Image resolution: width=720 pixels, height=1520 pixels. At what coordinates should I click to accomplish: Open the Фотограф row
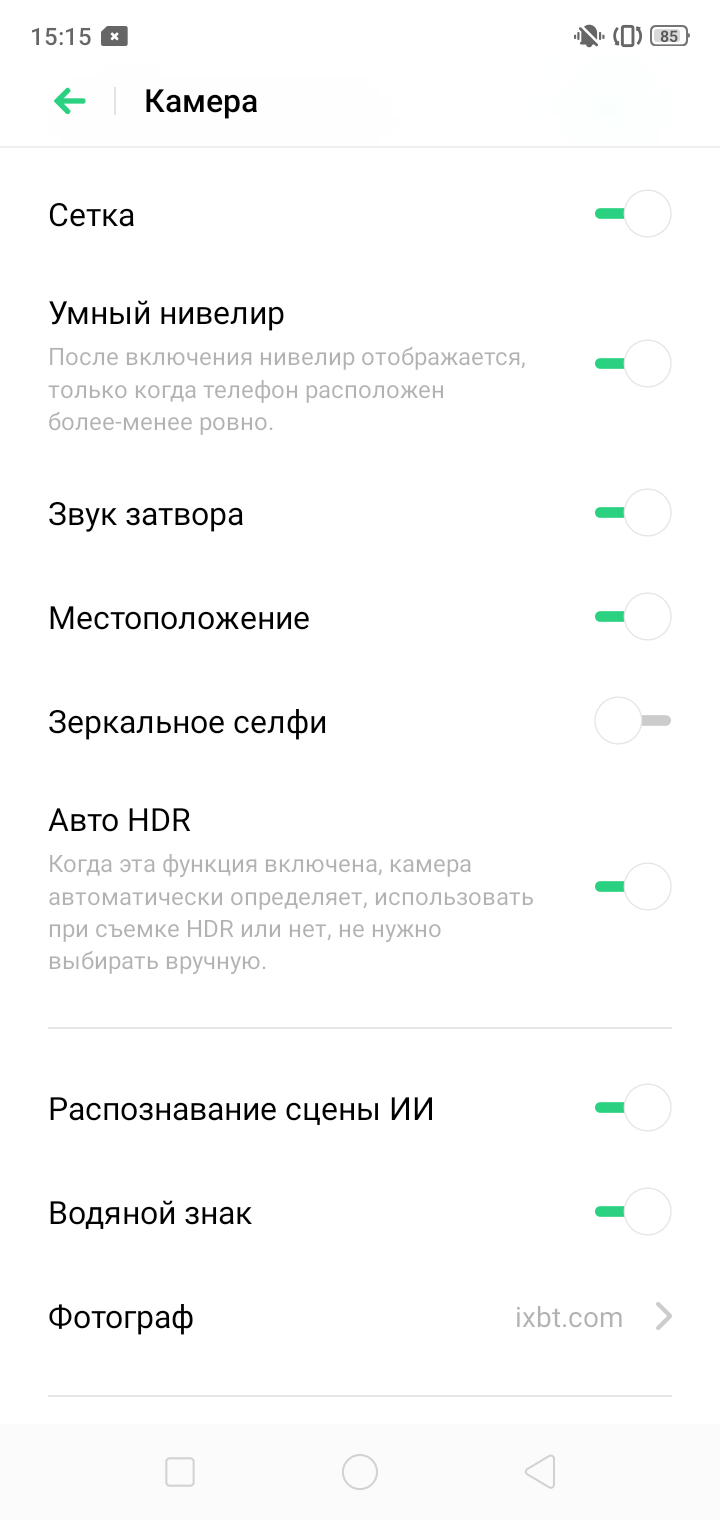pyautogui.click(x=360, y=1317)
